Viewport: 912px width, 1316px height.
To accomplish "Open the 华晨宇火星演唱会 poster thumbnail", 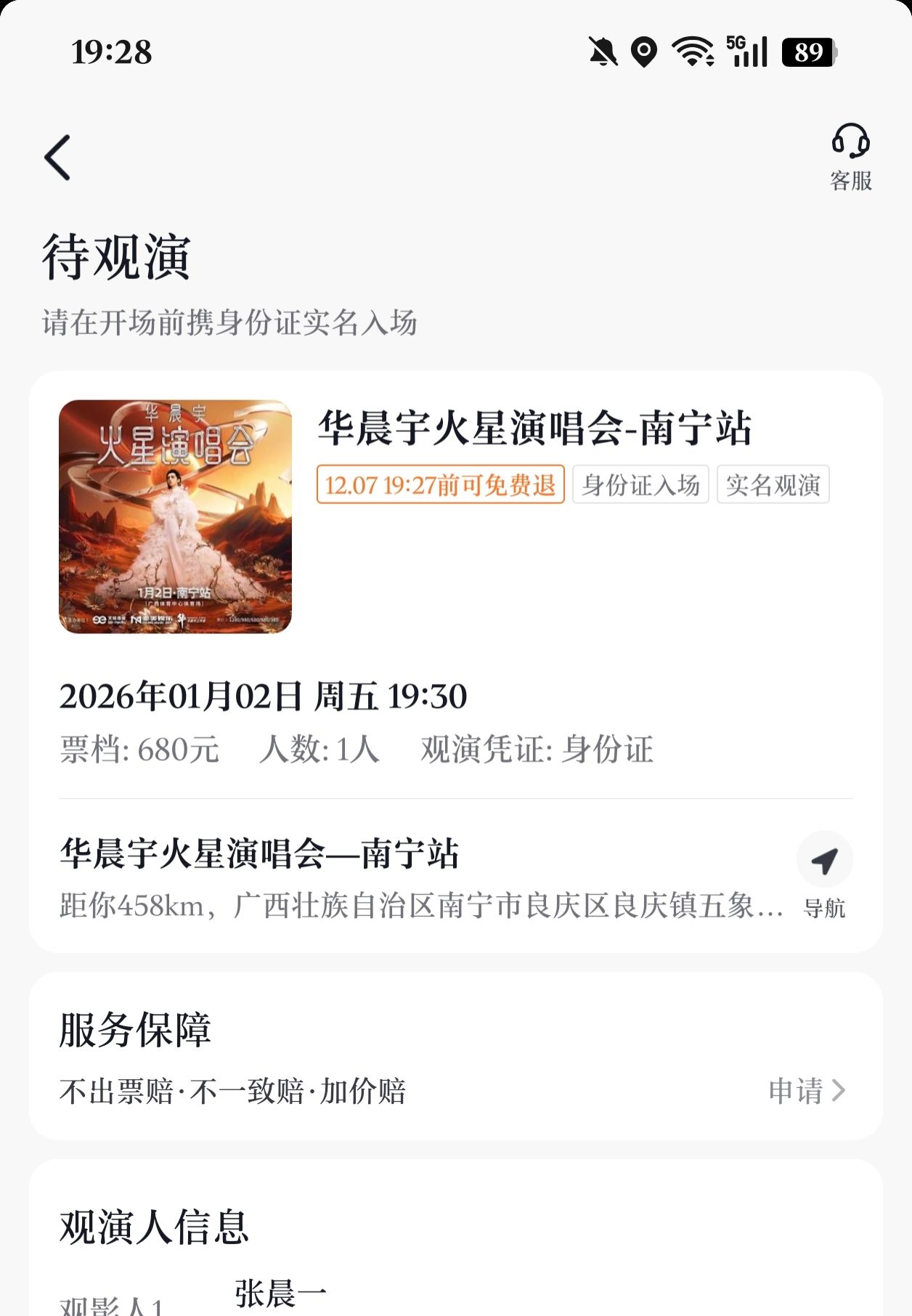I will point(175,516).
